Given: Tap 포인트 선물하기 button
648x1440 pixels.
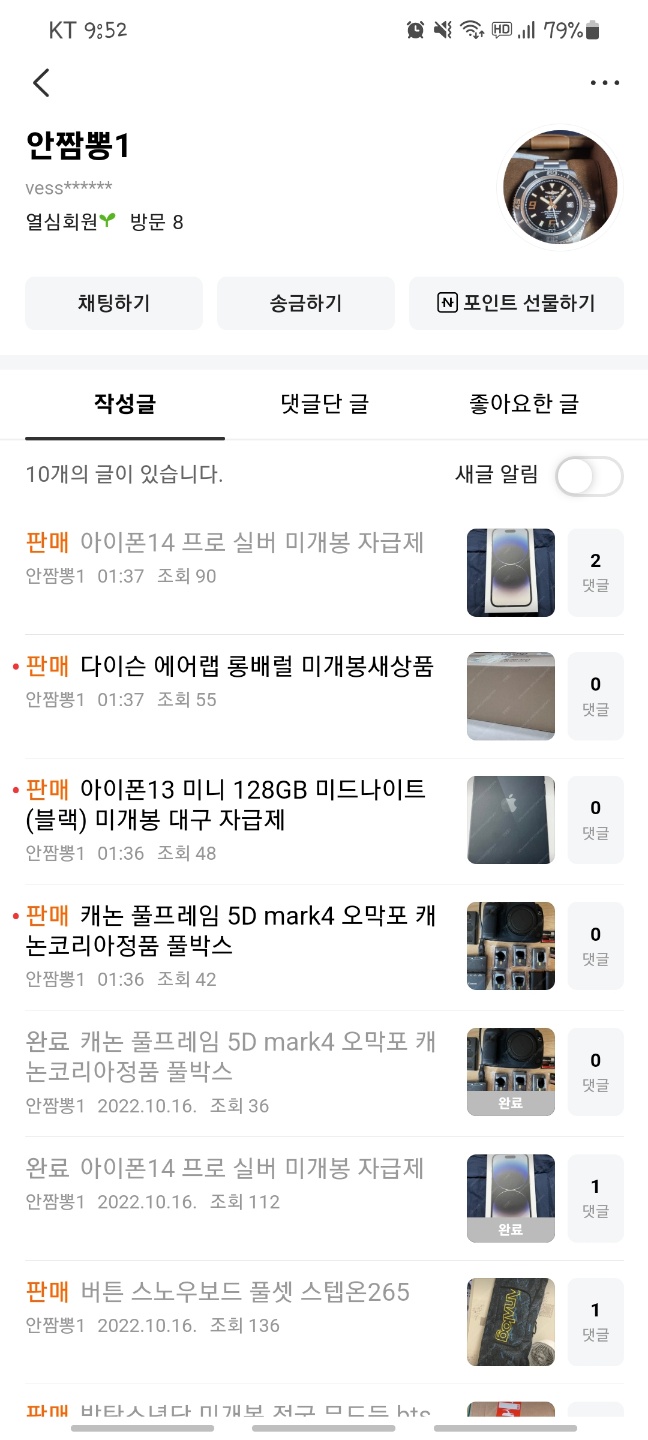Looking at the screenshot, I should point(516,303).
